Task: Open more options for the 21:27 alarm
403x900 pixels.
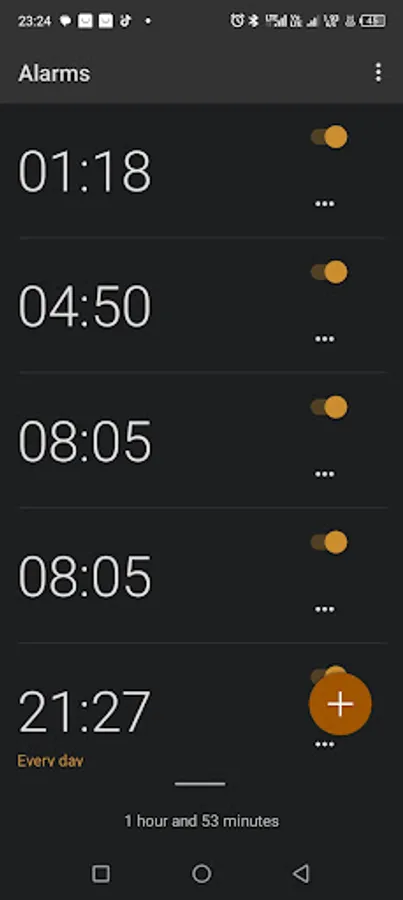Action: pos(324,744)
